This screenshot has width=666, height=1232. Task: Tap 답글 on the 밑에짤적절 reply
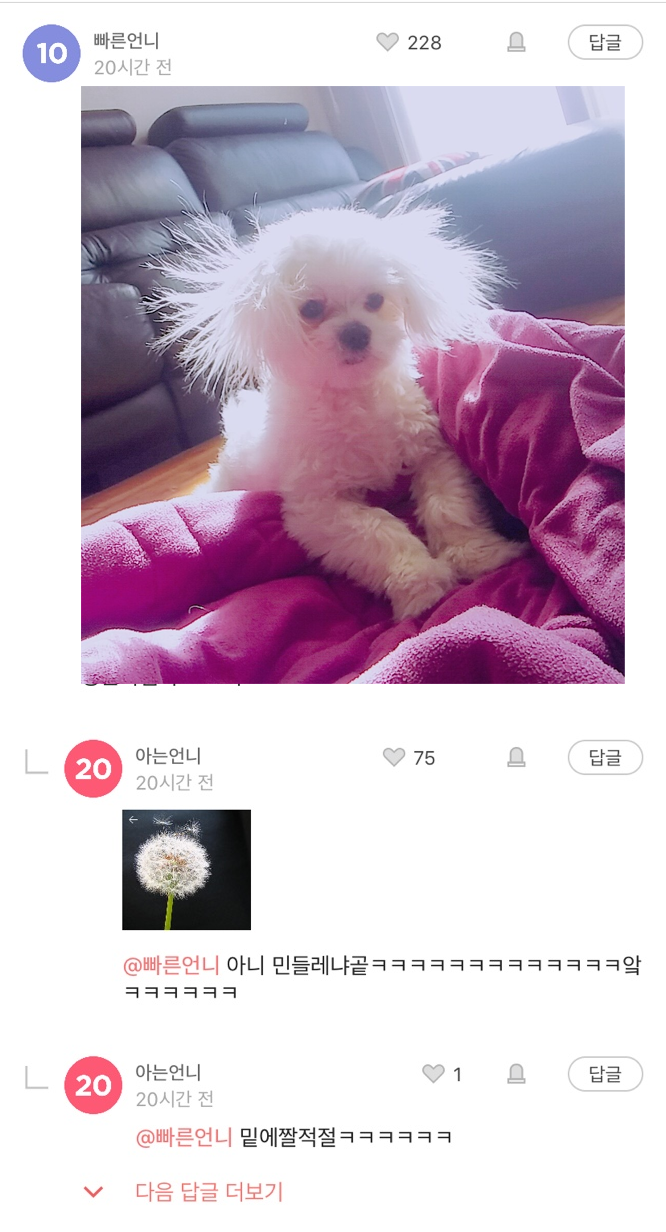pos(605,1074)
